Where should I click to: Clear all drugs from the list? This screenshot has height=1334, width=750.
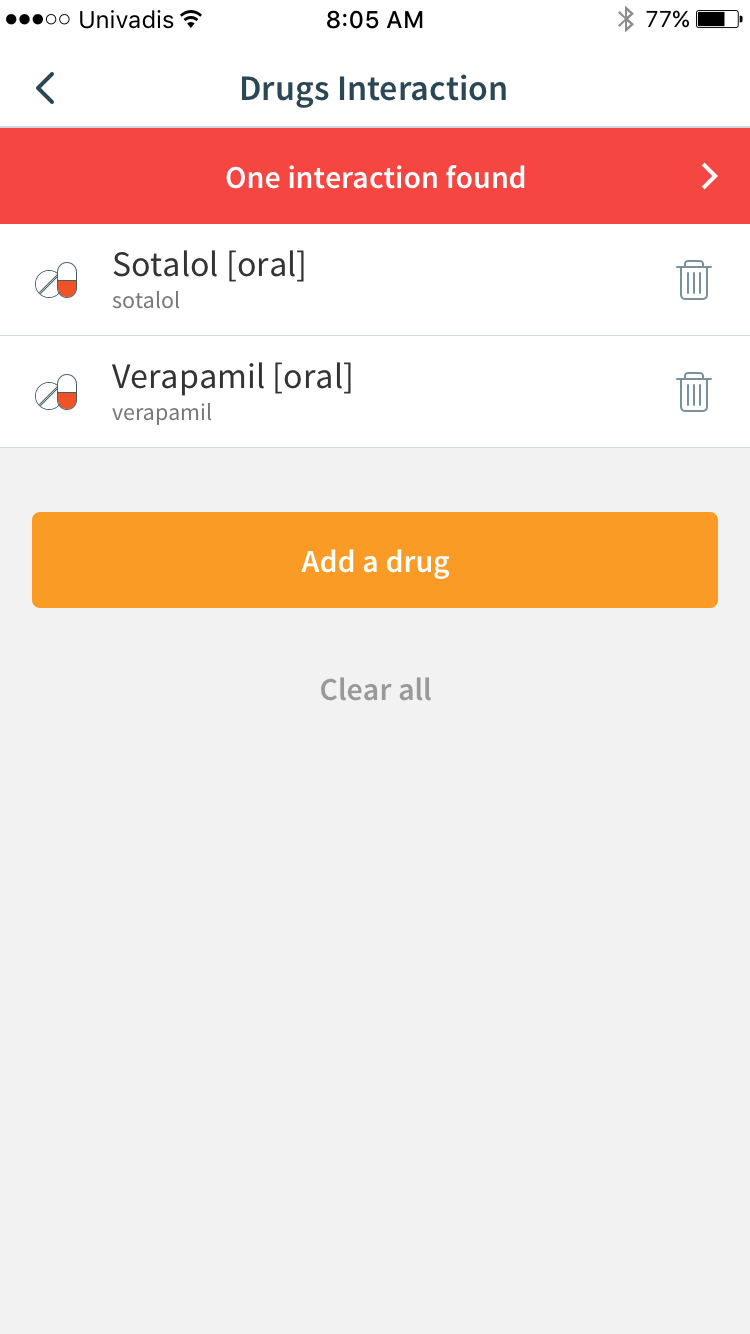point(375,689)
